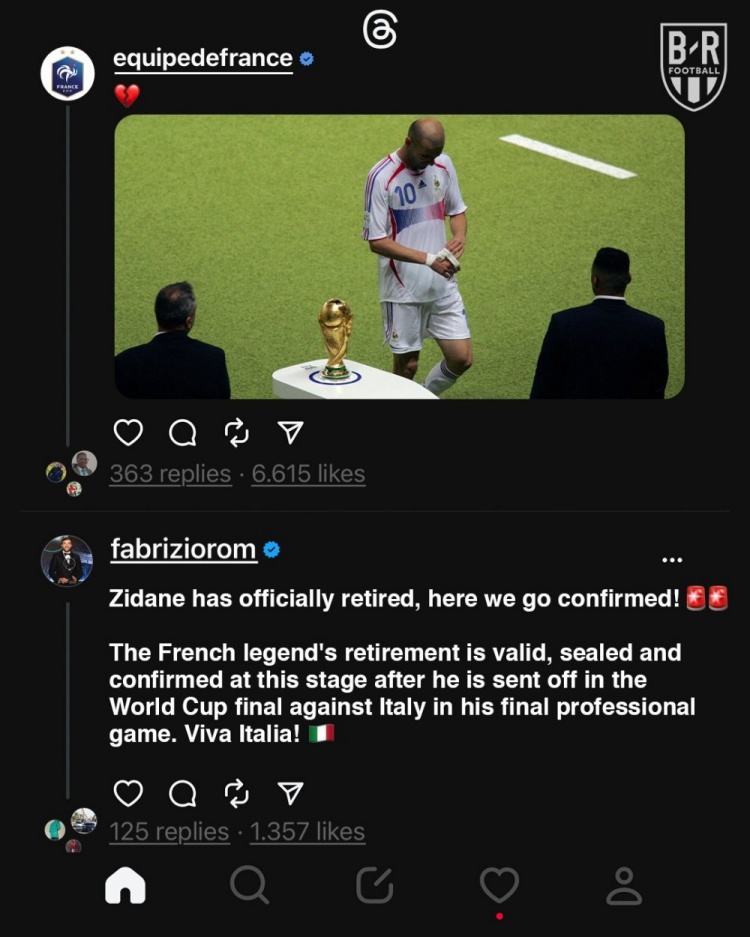Go to the Profile tab
Screen dimensions: 750x937
pos(624,885)
